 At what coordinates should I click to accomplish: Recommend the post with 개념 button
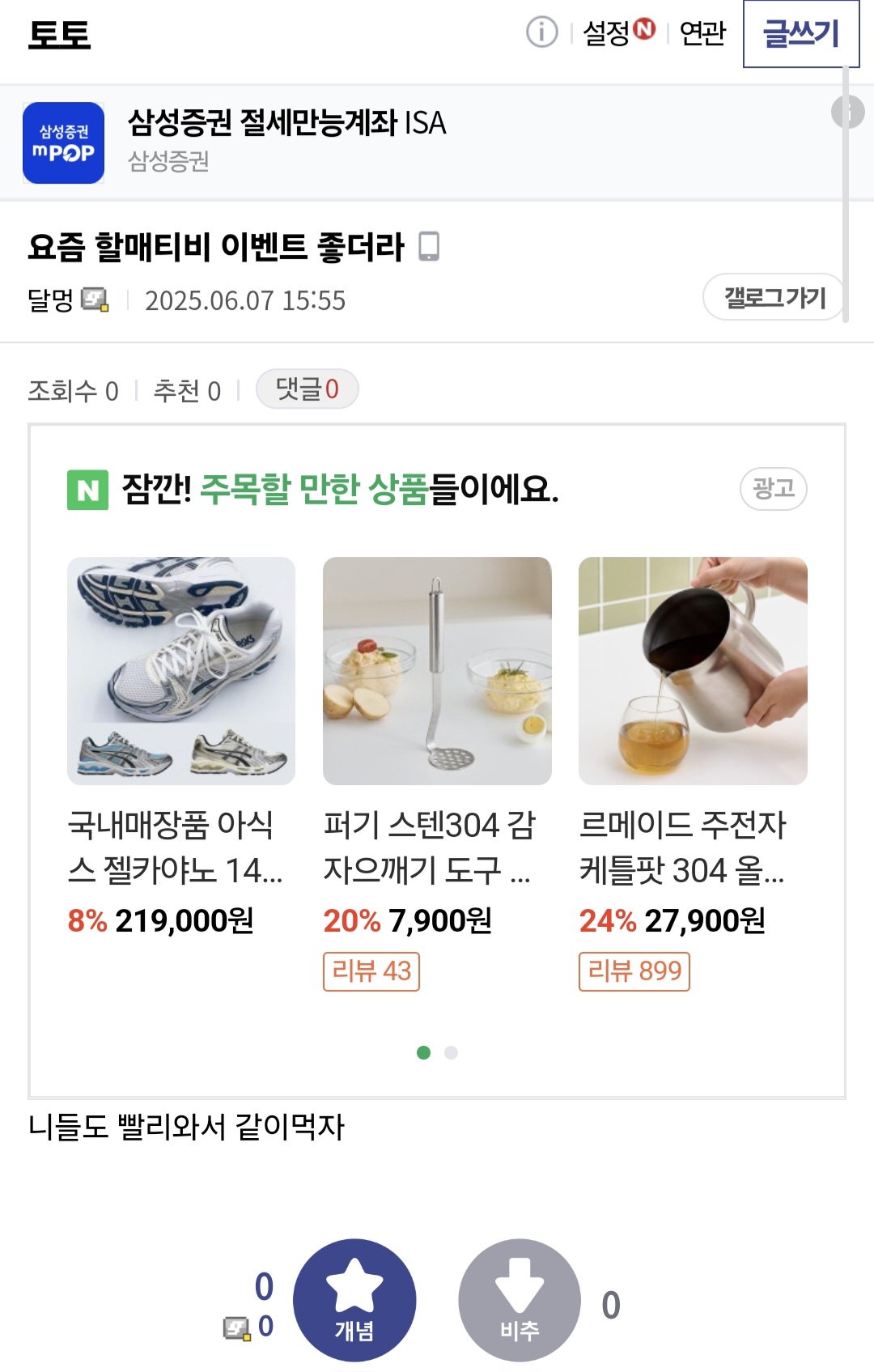(354, 1299)
